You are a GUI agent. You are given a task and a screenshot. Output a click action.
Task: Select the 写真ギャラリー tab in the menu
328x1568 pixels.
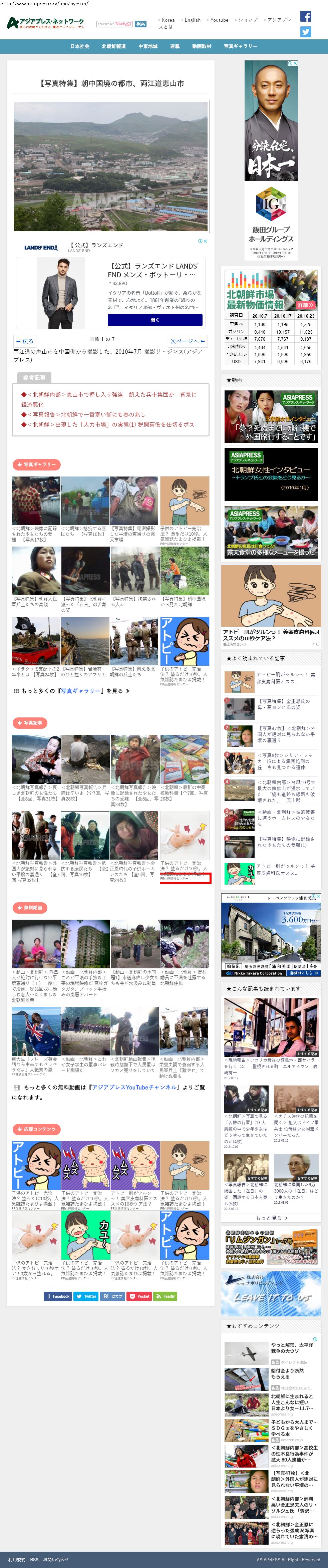coord(240,46)
